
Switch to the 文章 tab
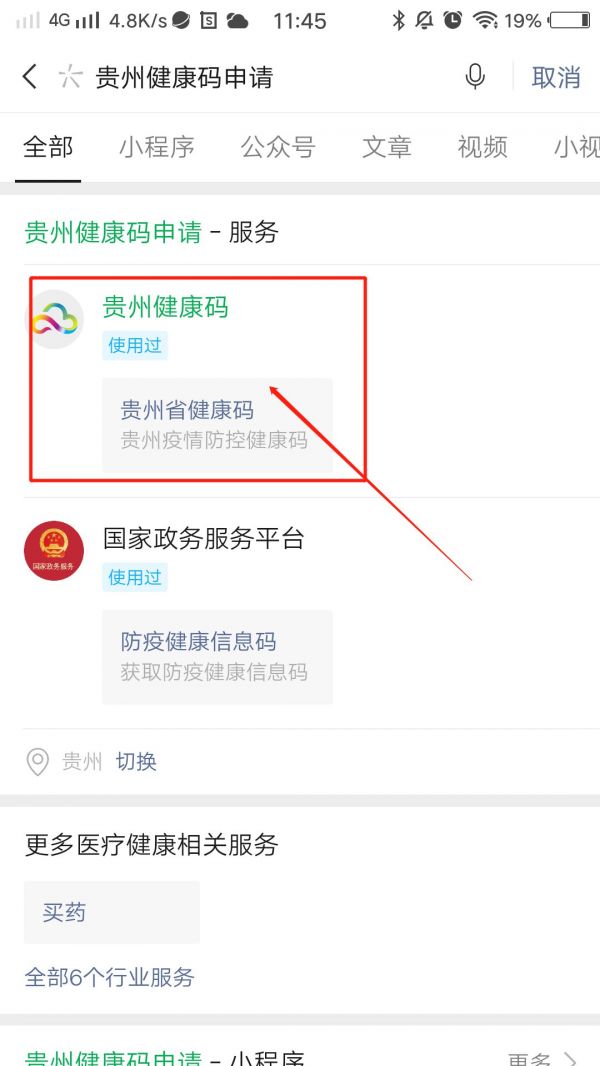pyautogui.click(x=387, y=147)
